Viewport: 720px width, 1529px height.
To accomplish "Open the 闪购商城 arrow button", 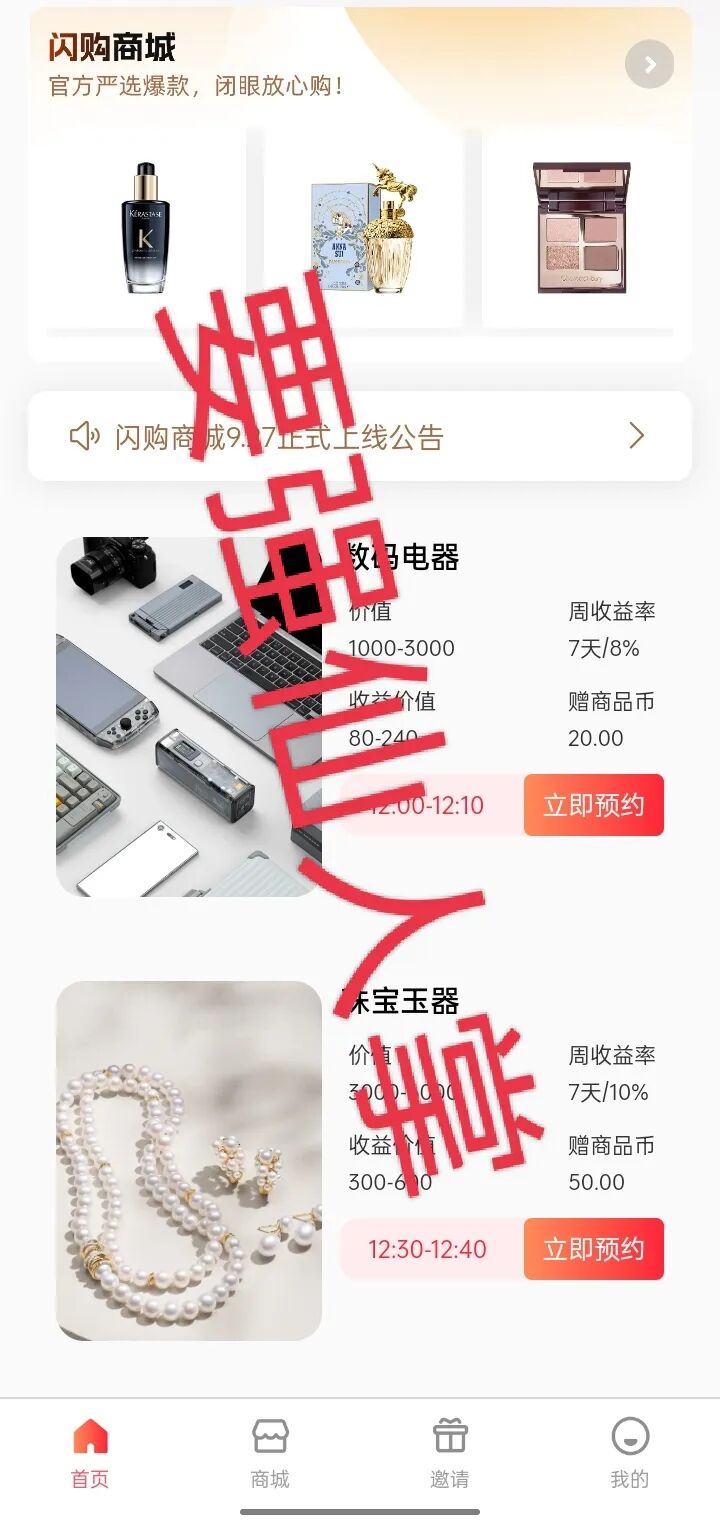I will pyautogui.click(x=649, y=65).
